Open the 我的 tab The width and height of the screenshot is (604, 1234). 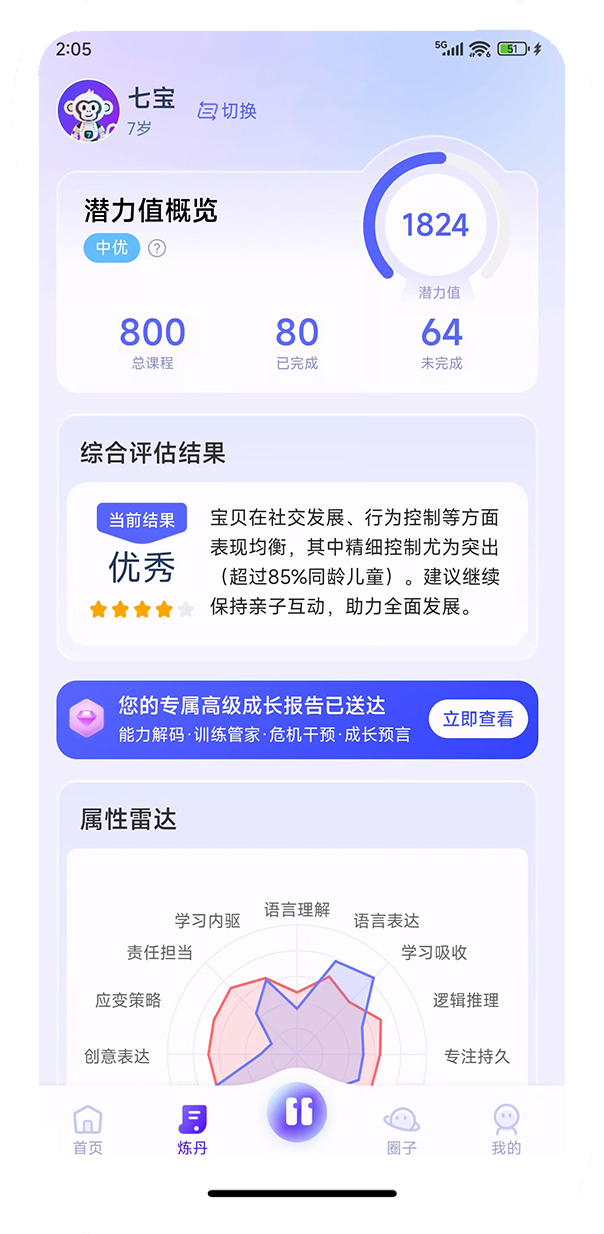point(506,1130)
